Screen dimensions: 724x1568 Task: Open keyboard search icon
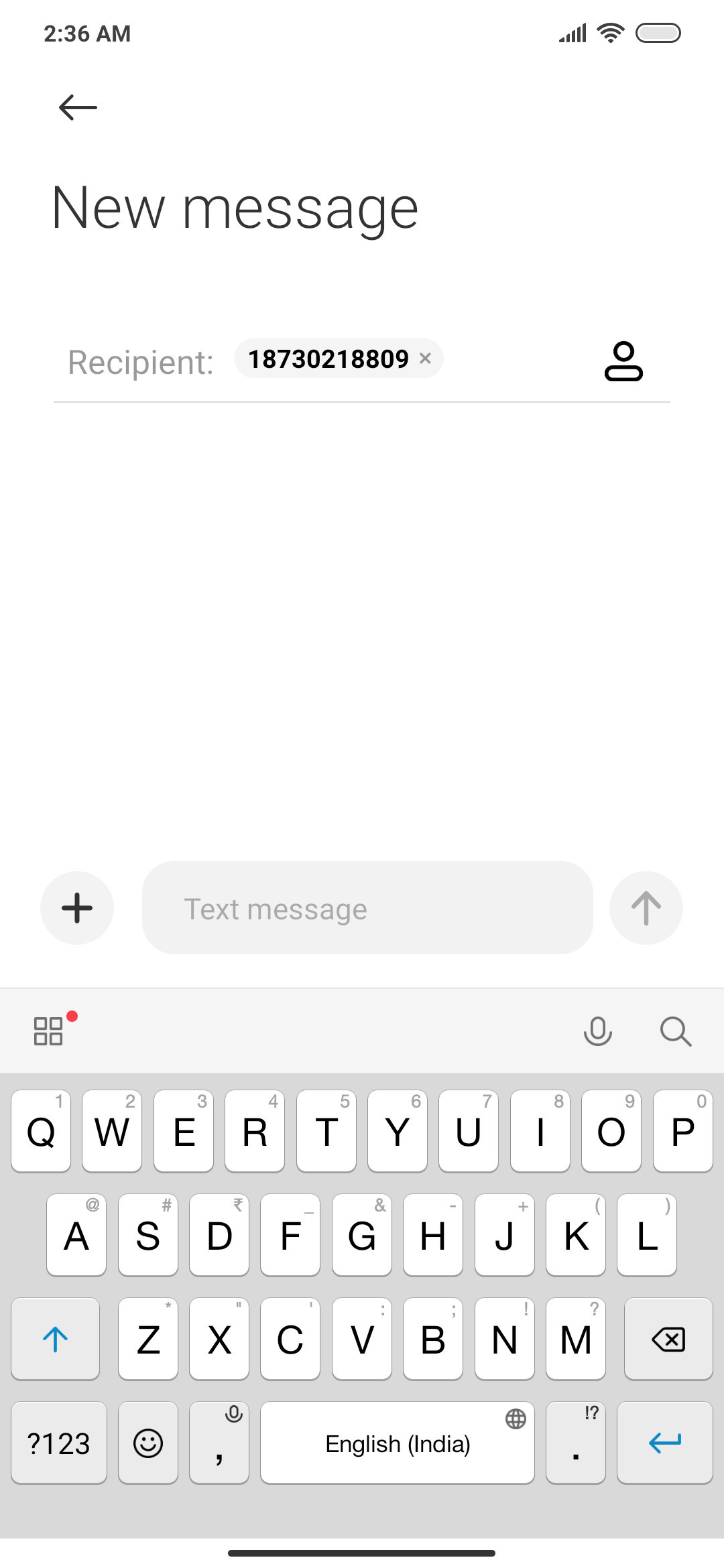(676, 1031)
